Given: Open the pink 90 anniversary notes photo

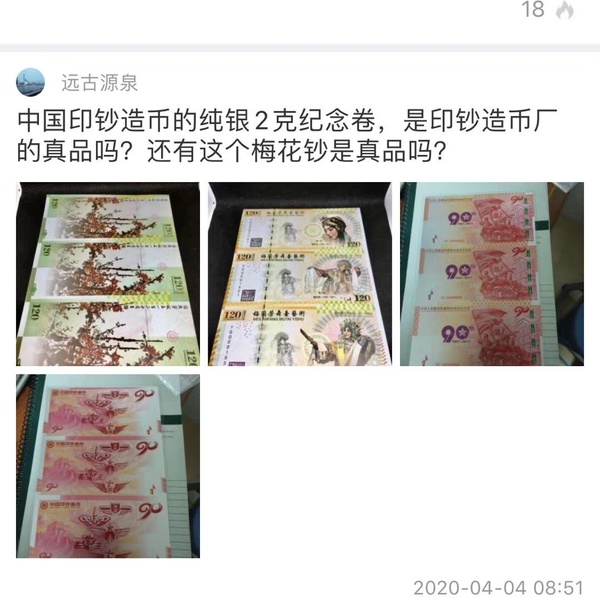Looking at the screenshot, I should 491,274.
